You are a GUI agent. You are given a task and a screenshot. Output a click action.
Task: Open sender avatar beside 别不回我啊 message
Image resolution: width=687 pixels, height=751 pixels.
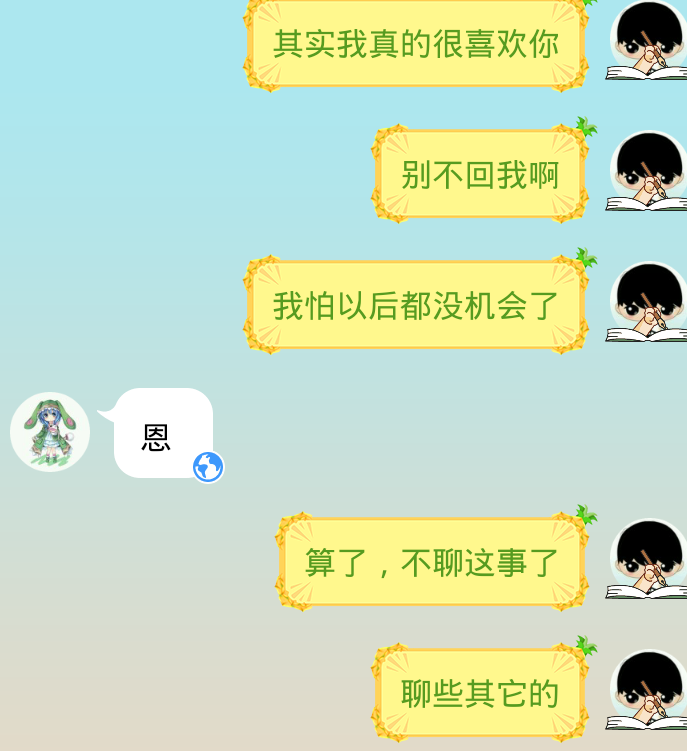pos(647,171)
